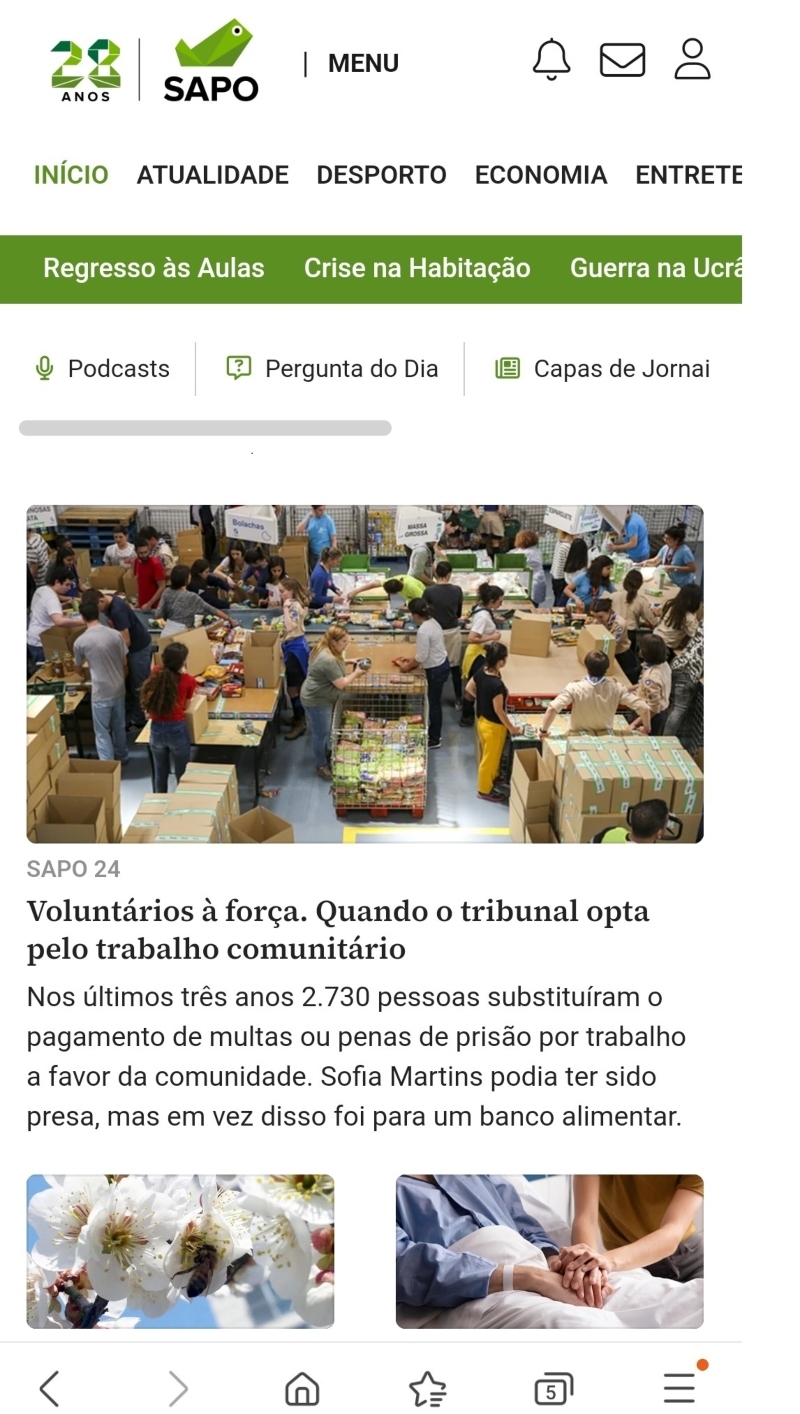Image resolution: width=800 pixels, height=1414 pixels.
Task: Go back in the browser
Action: (x=49, y=1388)
